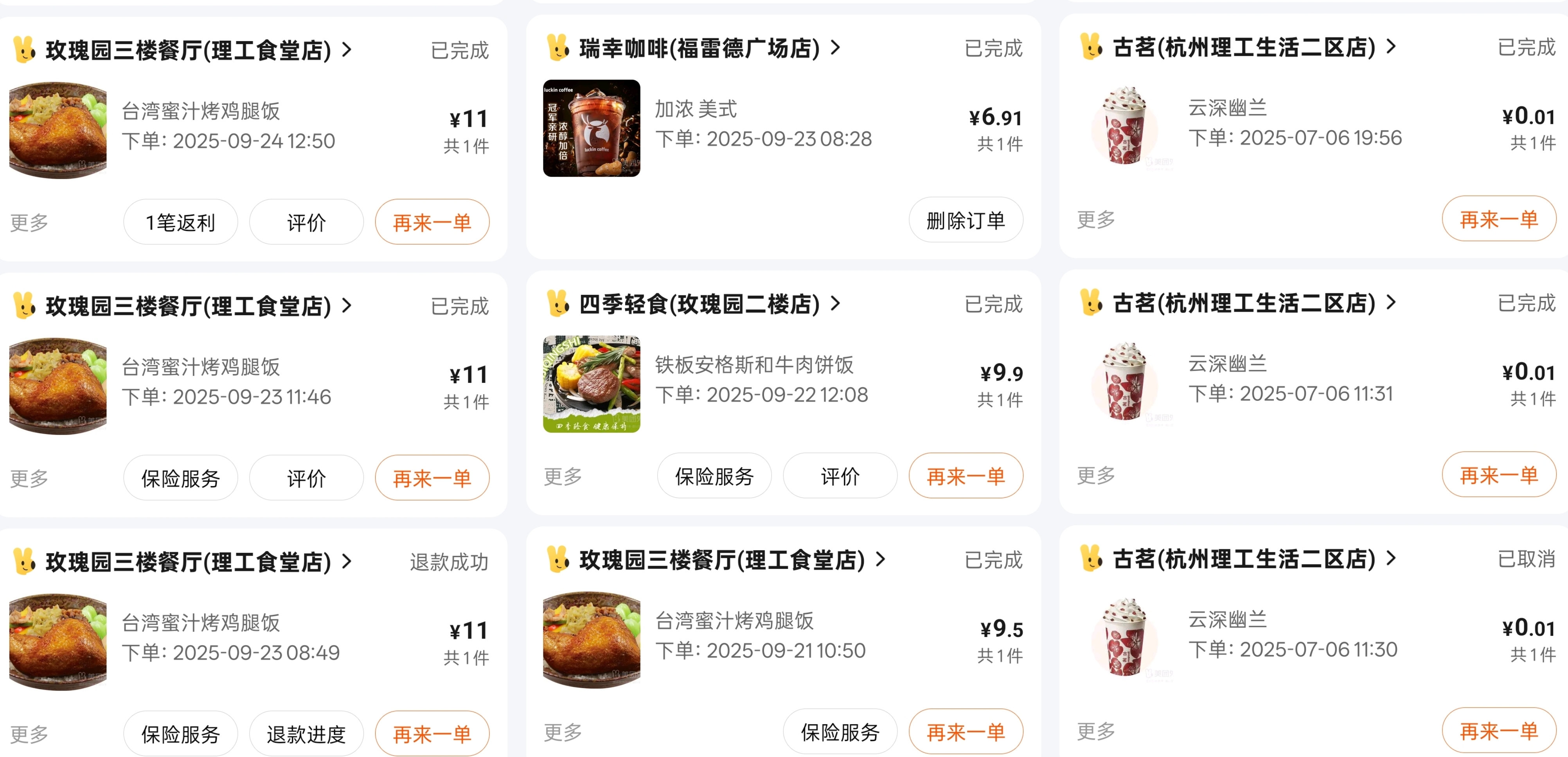The image size is (1568, 757).
Task: Tap 评价 on the 09-23 11:46 order
Action: [x=306, y=478]
